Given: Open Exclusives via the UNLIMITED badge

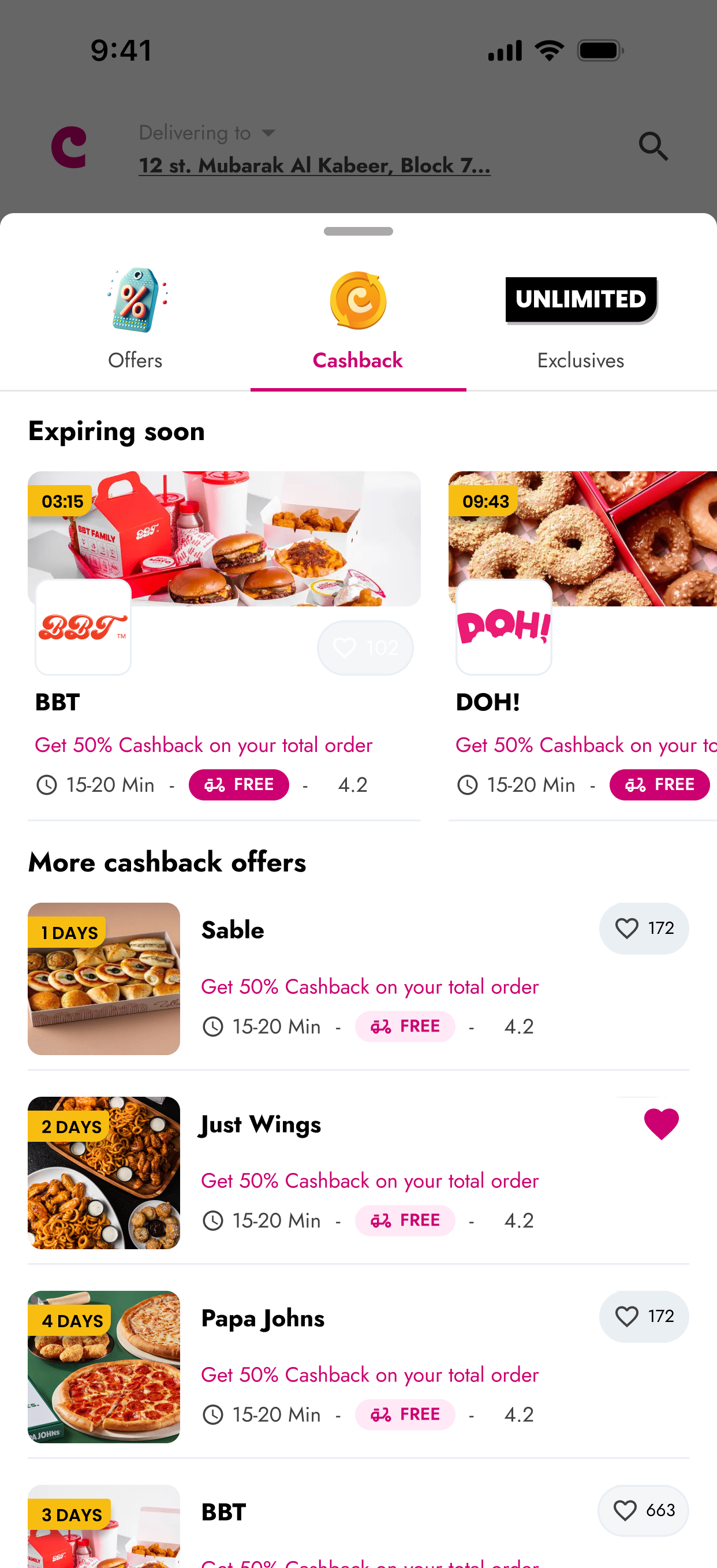Looking at the screenshot, I should pos(580,299).
